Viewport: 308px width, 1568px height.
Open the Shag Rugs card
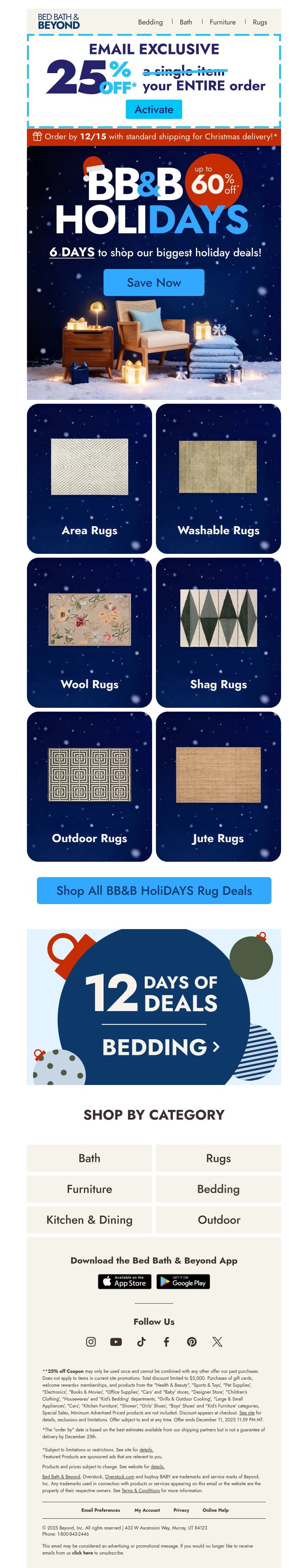pyautogui.click(x=218, y=632)
